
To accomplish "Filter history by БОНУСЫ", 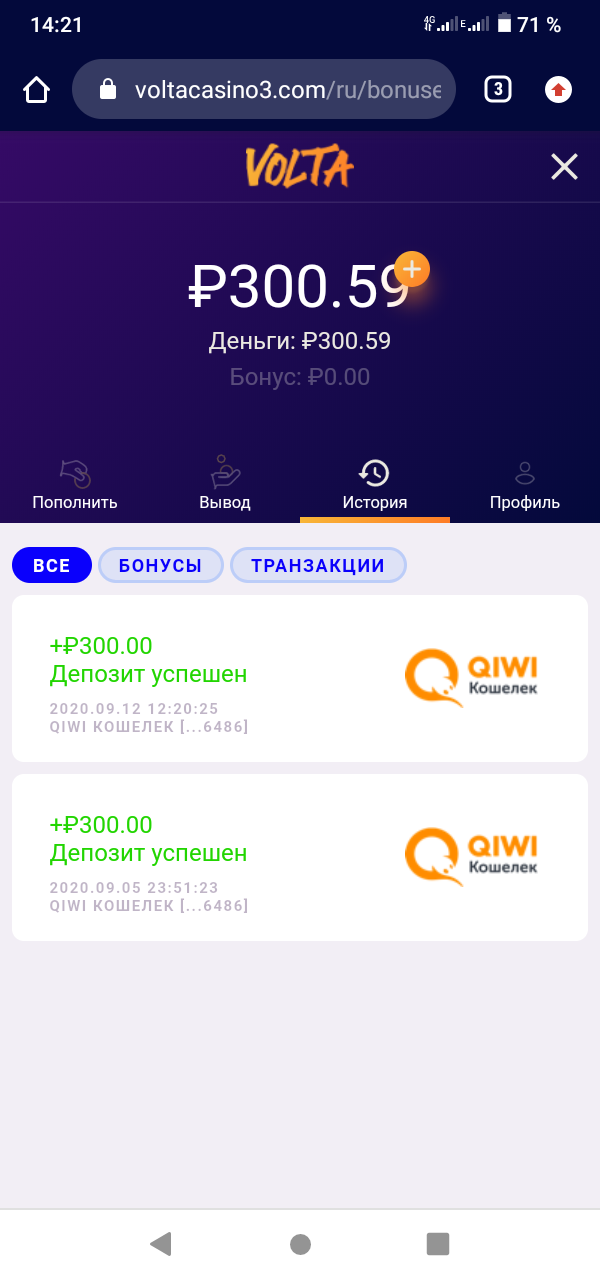I will tap(160, 566).
